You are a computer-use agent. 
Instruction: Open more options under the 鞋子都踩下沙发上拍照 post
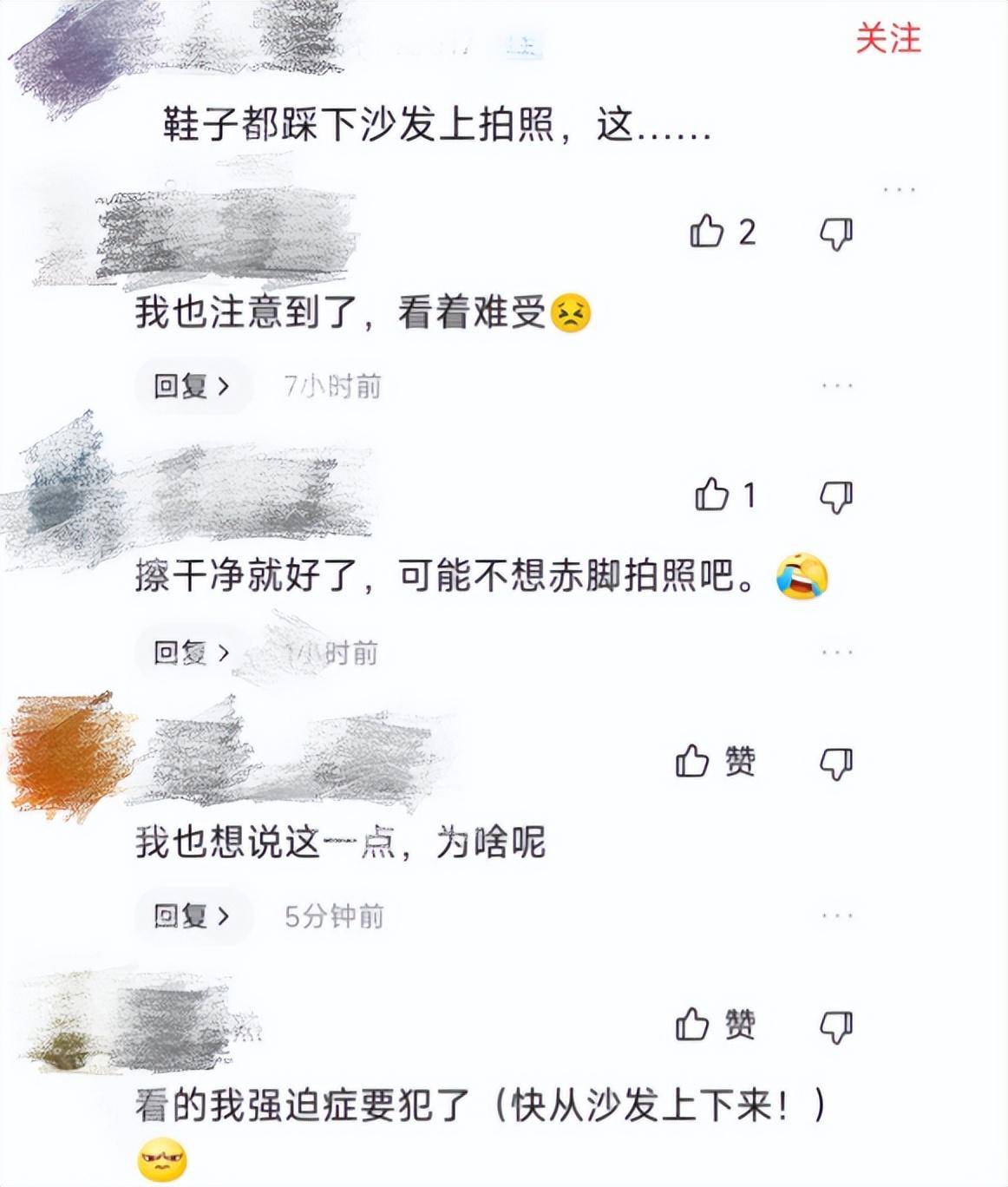[899, 189]
